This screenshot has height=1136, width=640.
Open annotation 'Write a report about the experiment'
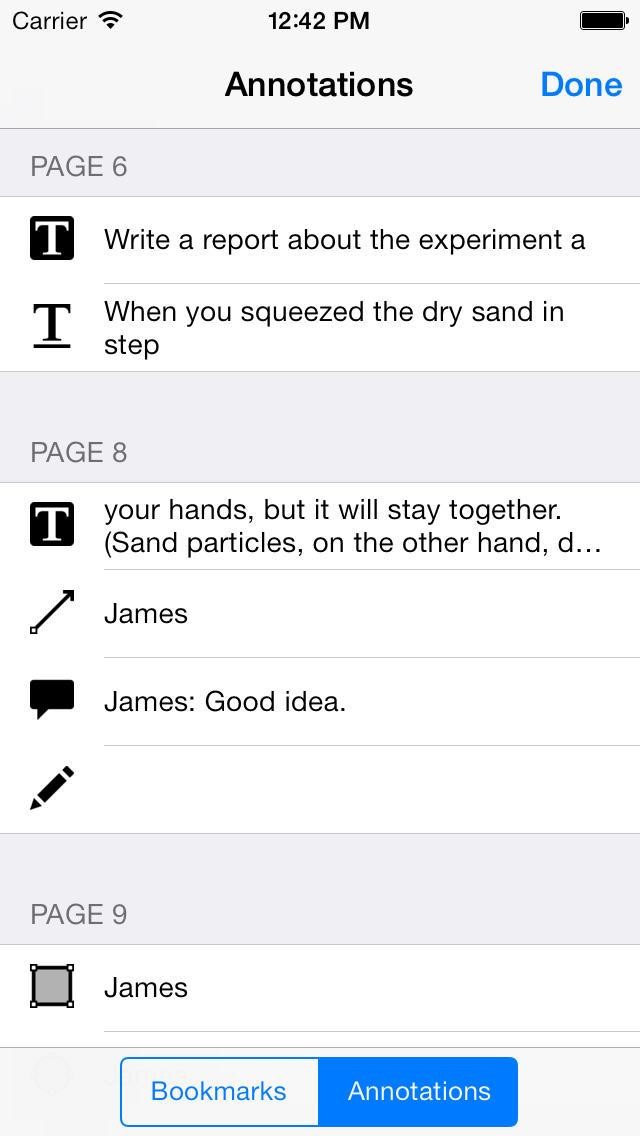[344, 240]
